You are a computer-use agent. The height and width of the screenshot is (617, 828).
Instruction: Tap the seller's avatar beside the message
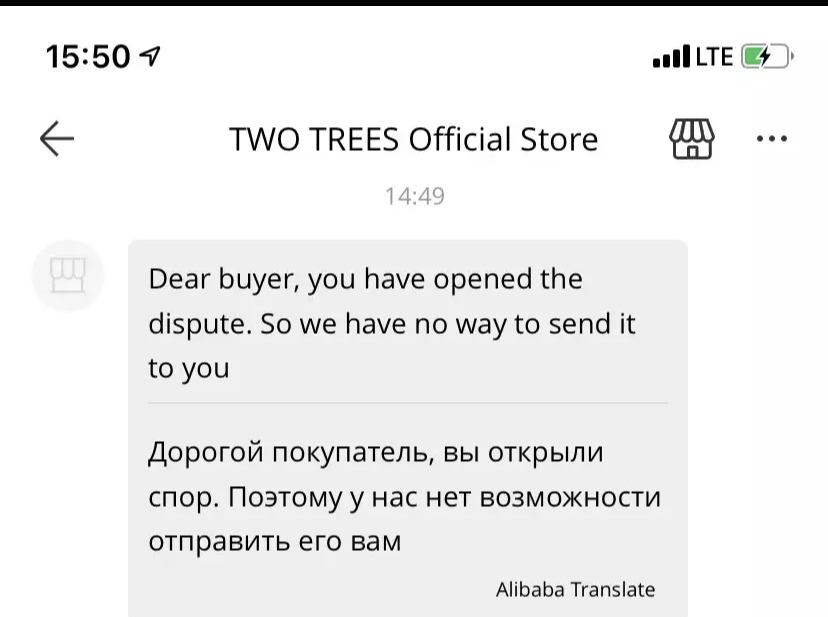(69, 274)
